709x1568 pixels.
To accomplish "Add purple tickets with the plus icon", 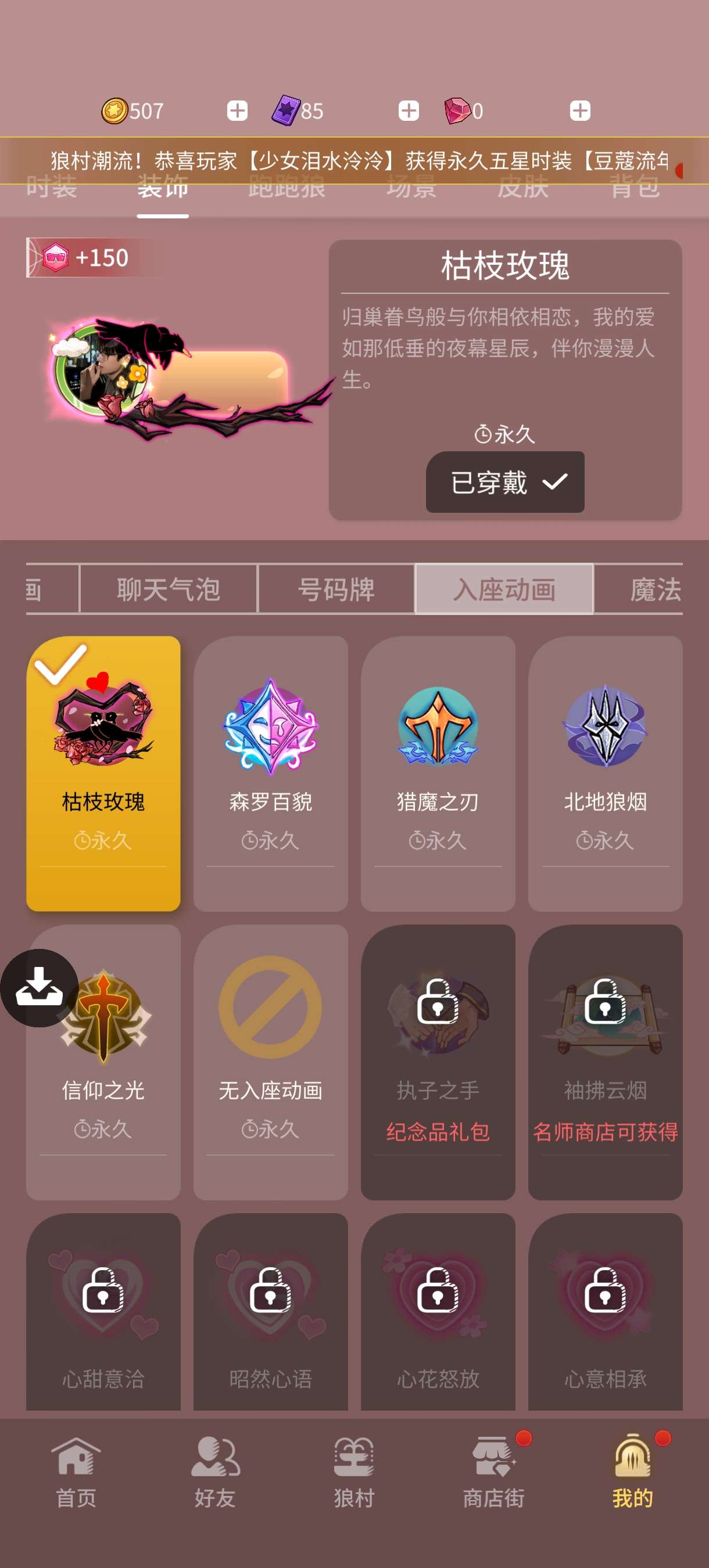I will (408, 111).
